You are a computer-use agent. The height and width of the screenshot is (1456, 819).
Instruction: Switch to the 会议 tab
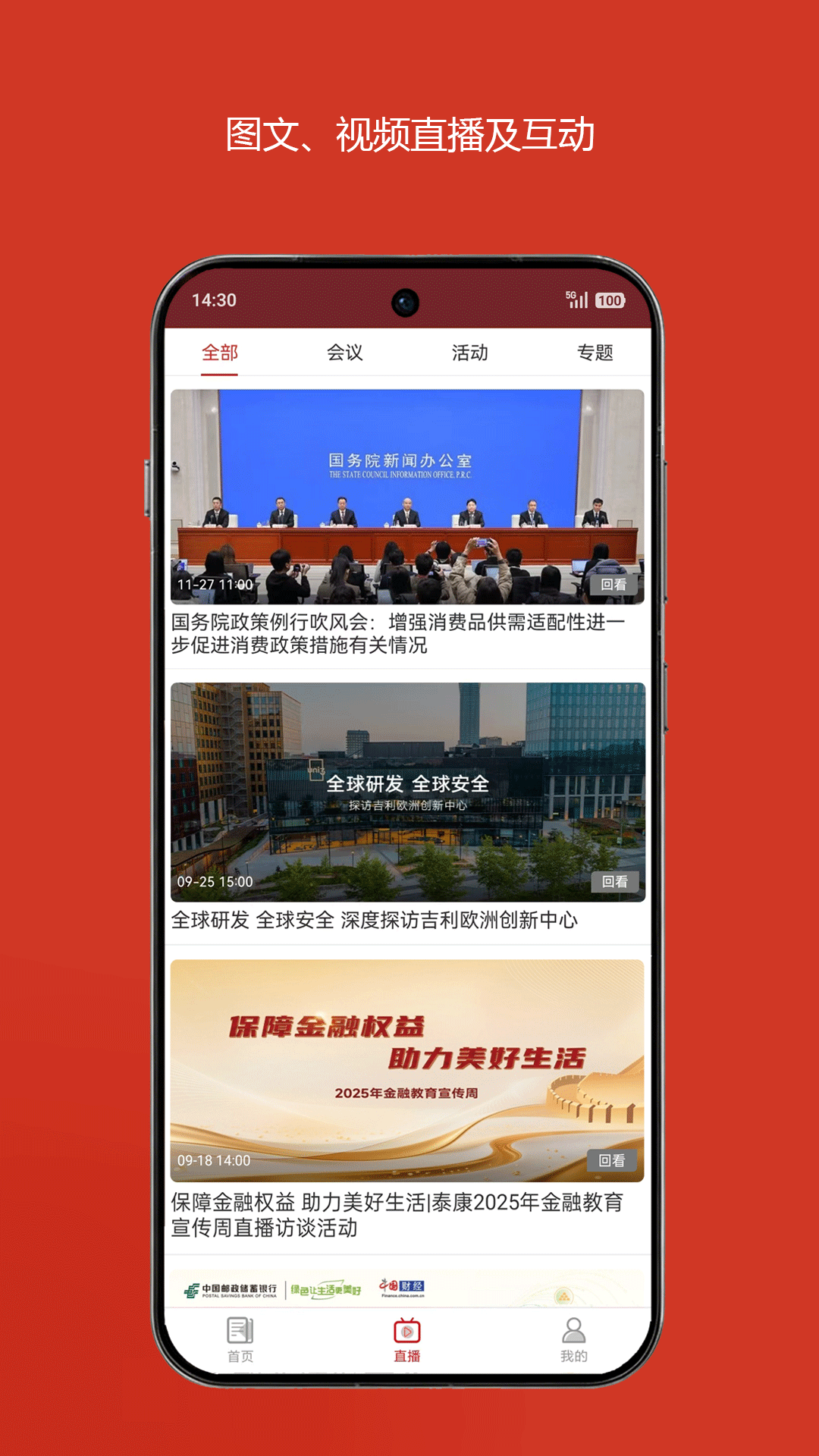[x=344, y=352]
